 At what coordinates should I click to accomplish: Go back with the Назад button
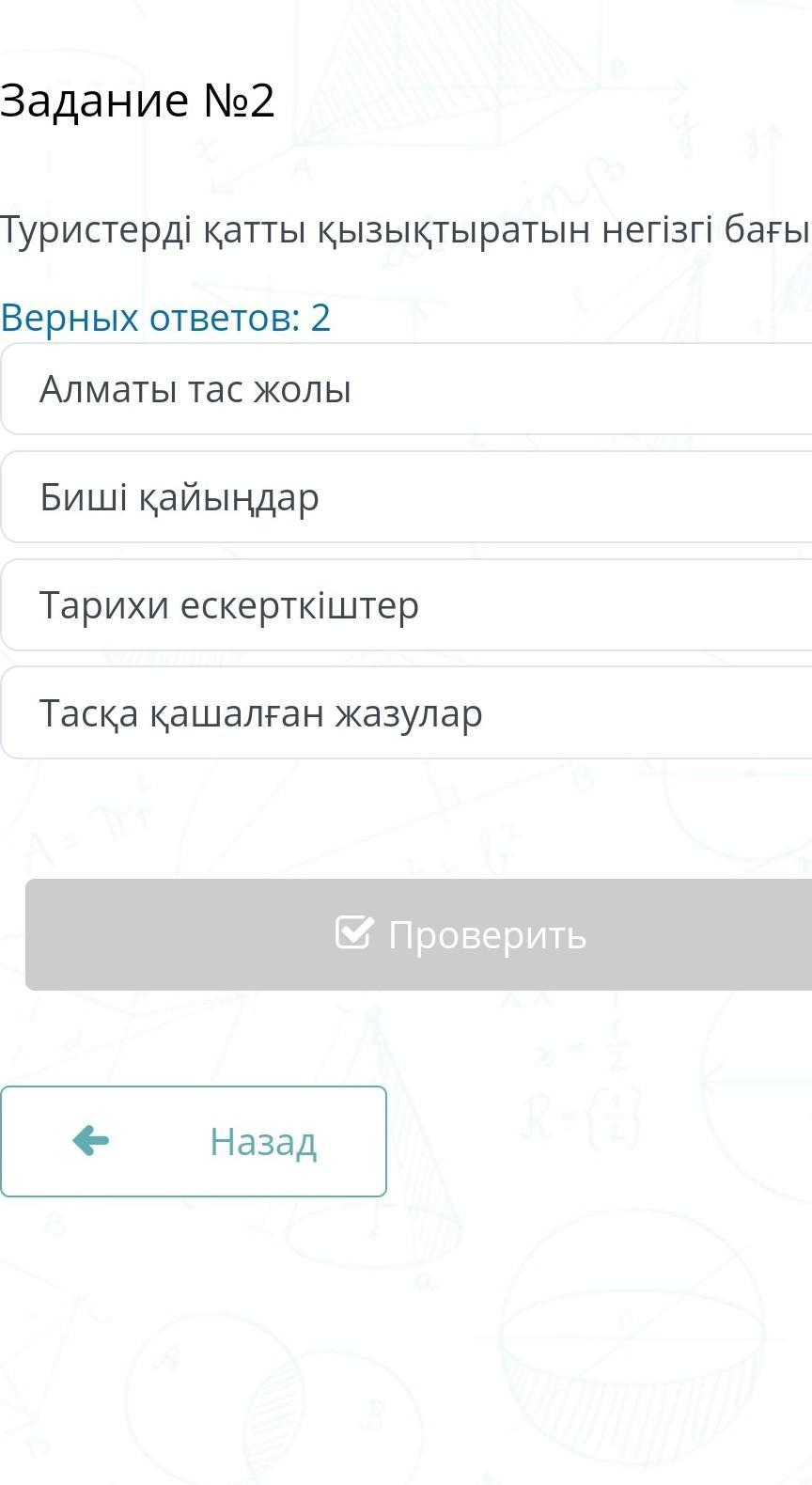194,1141
